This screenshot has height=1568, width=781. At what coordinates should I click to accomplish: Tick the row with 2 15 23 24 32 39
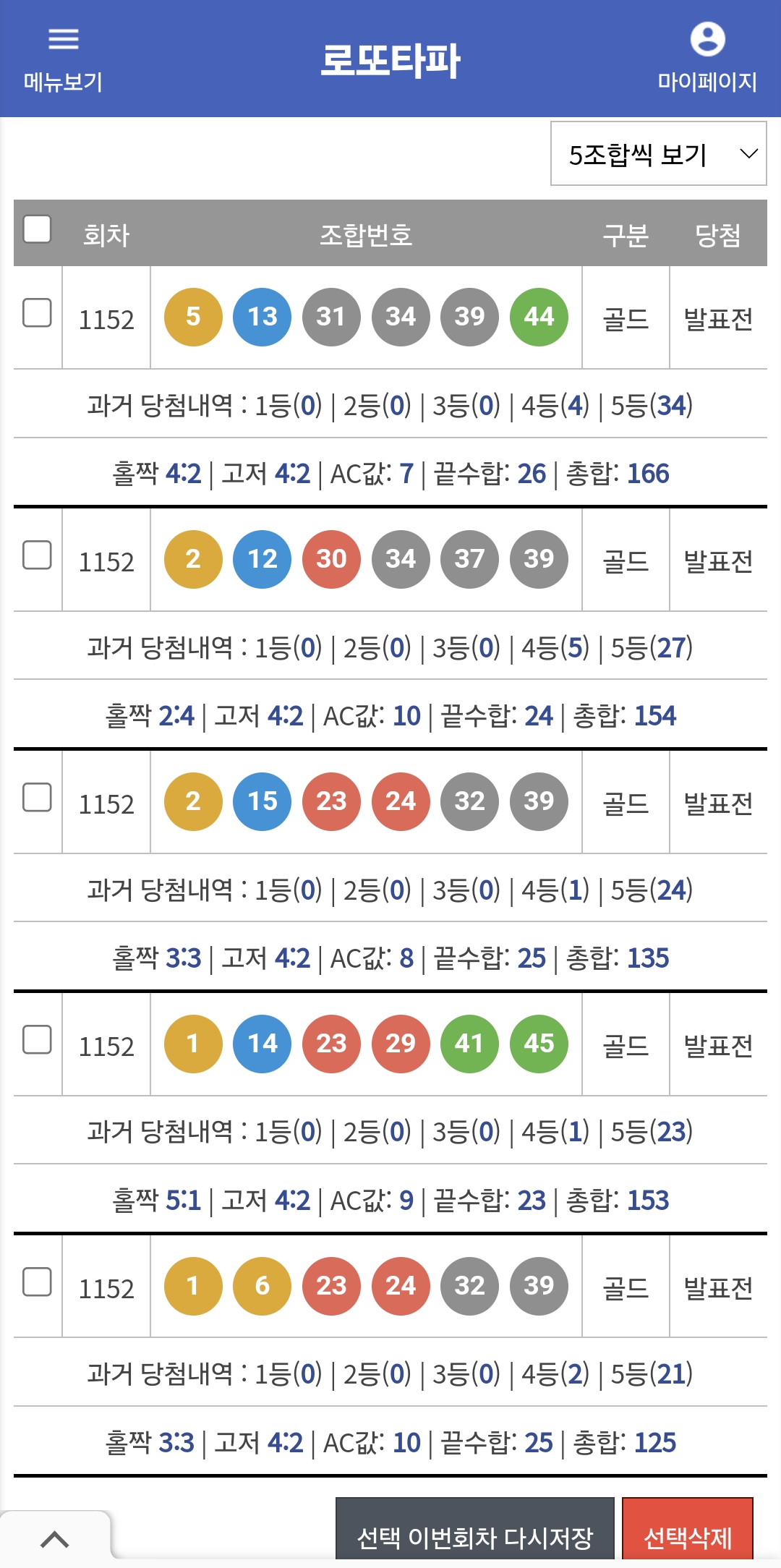point(37,798)
